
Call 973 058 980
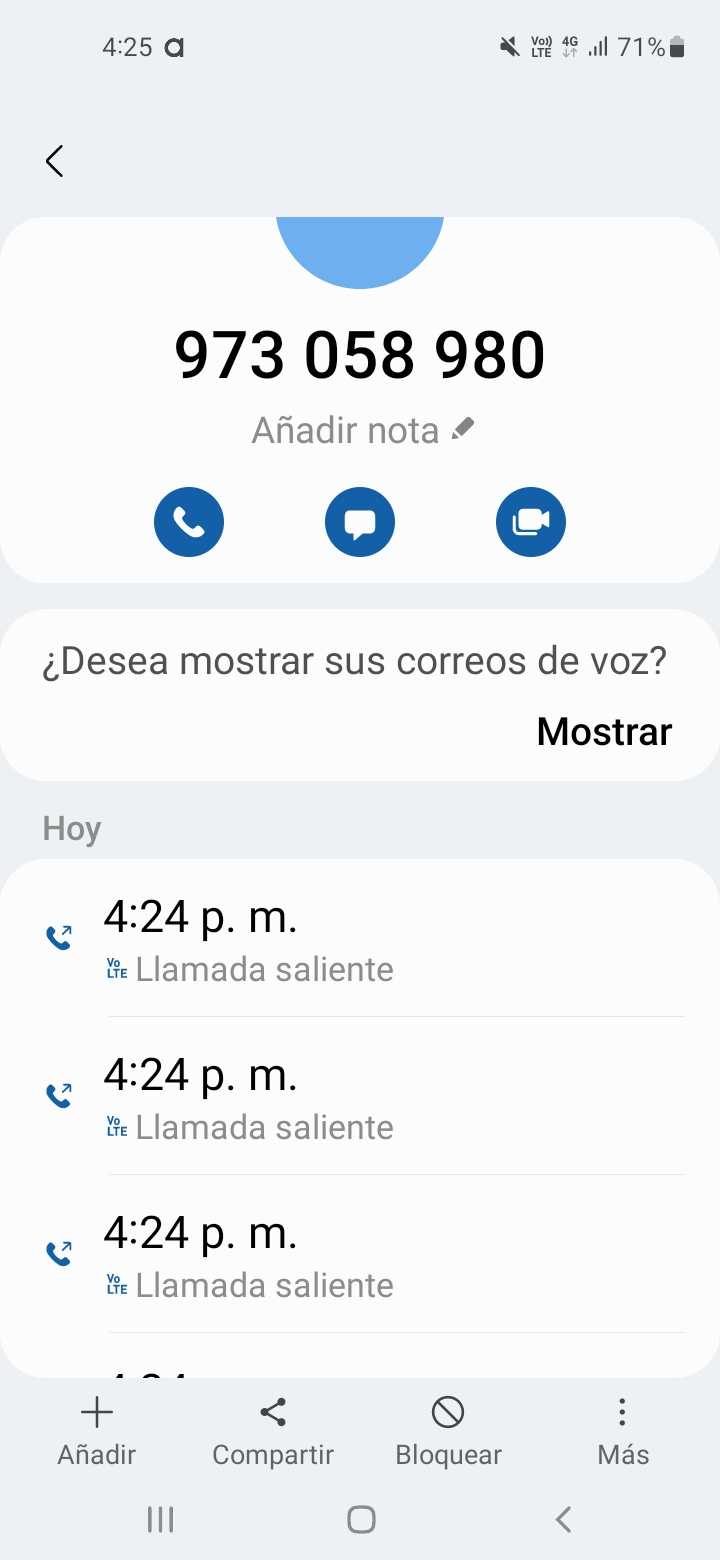pyautogui.click(x=189, y=522)
